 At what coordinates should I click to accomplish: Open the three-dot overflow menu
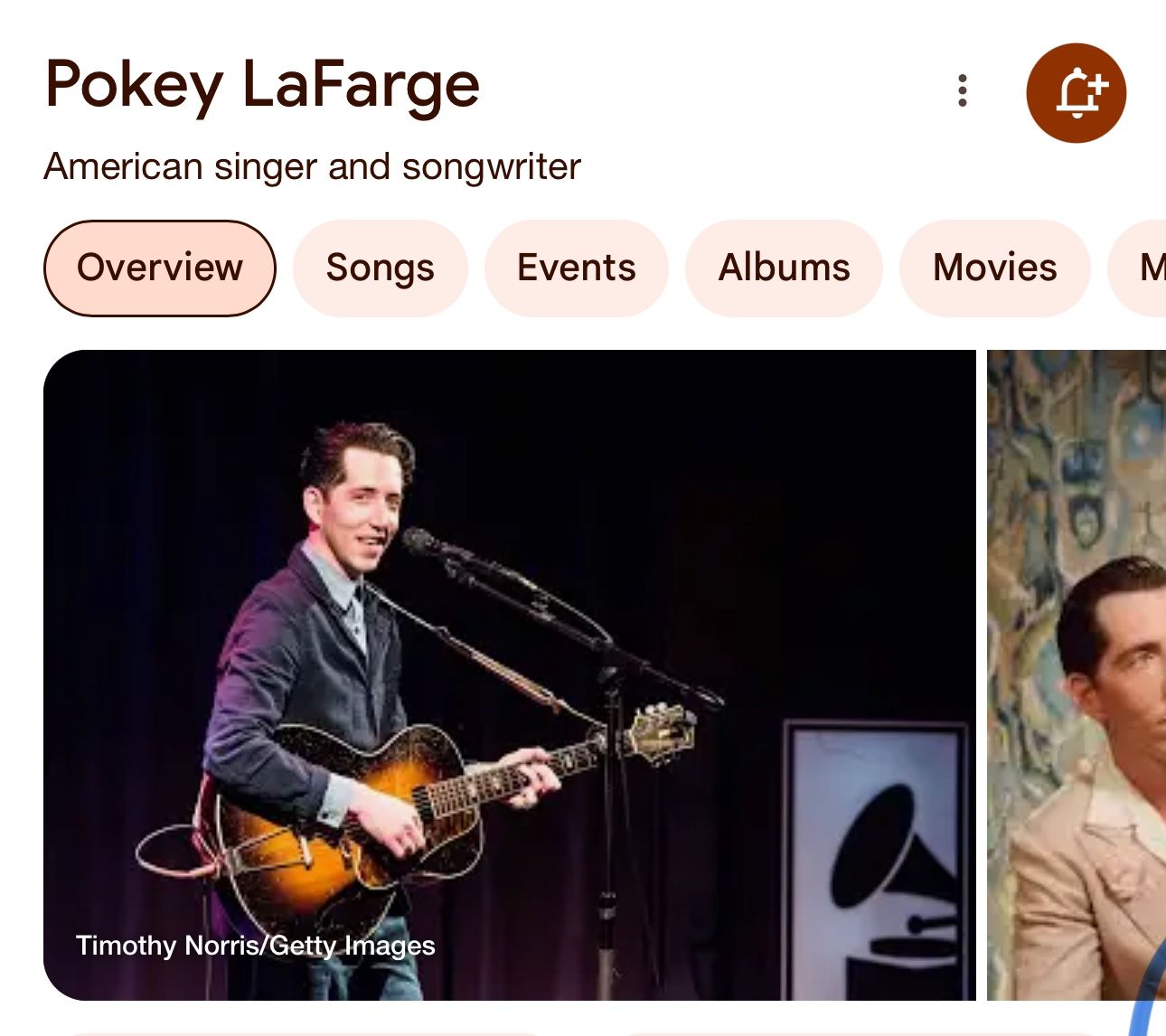[x=963, y=91]
